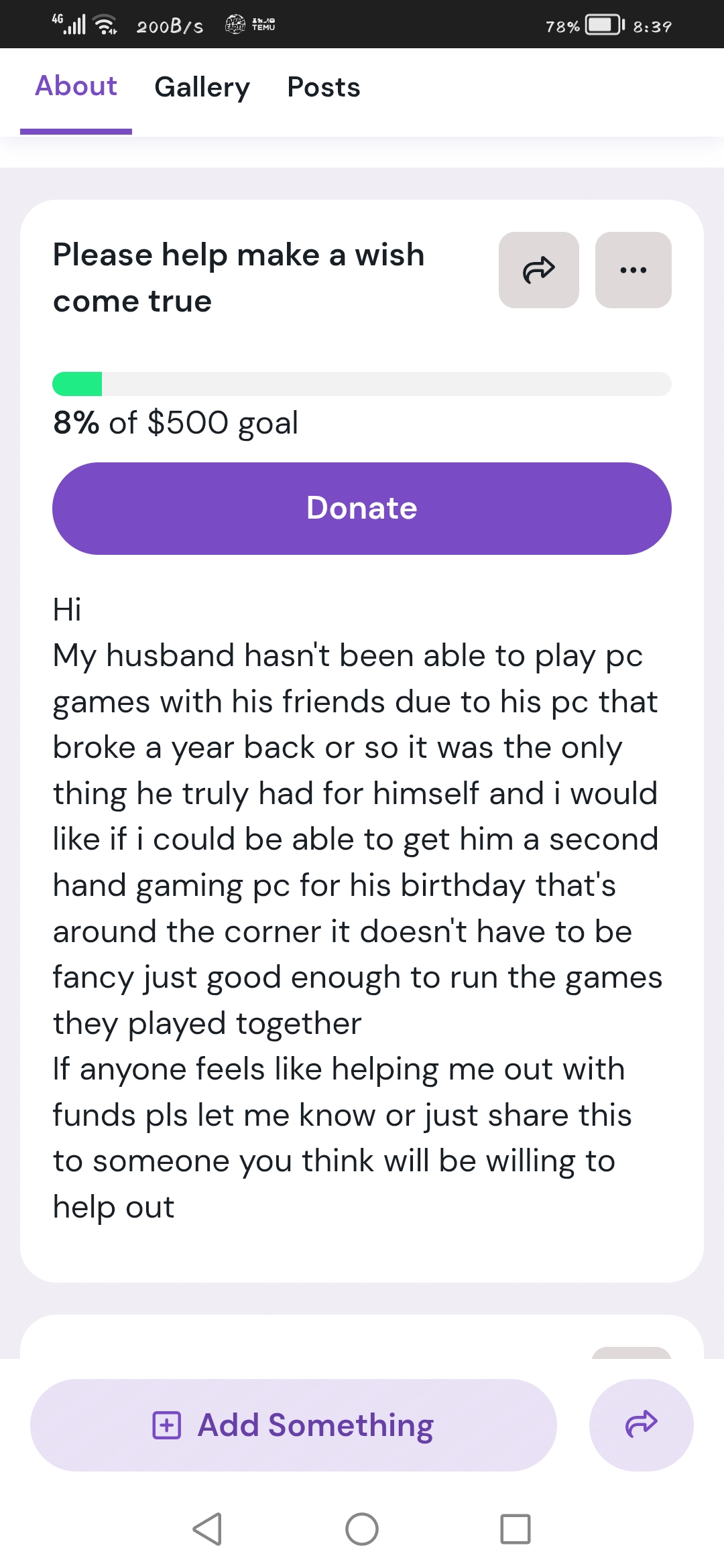Open the three-dot options menu
Image resolution: width=724 pixels, height=1568 pixels.
[x=633, y=269]
